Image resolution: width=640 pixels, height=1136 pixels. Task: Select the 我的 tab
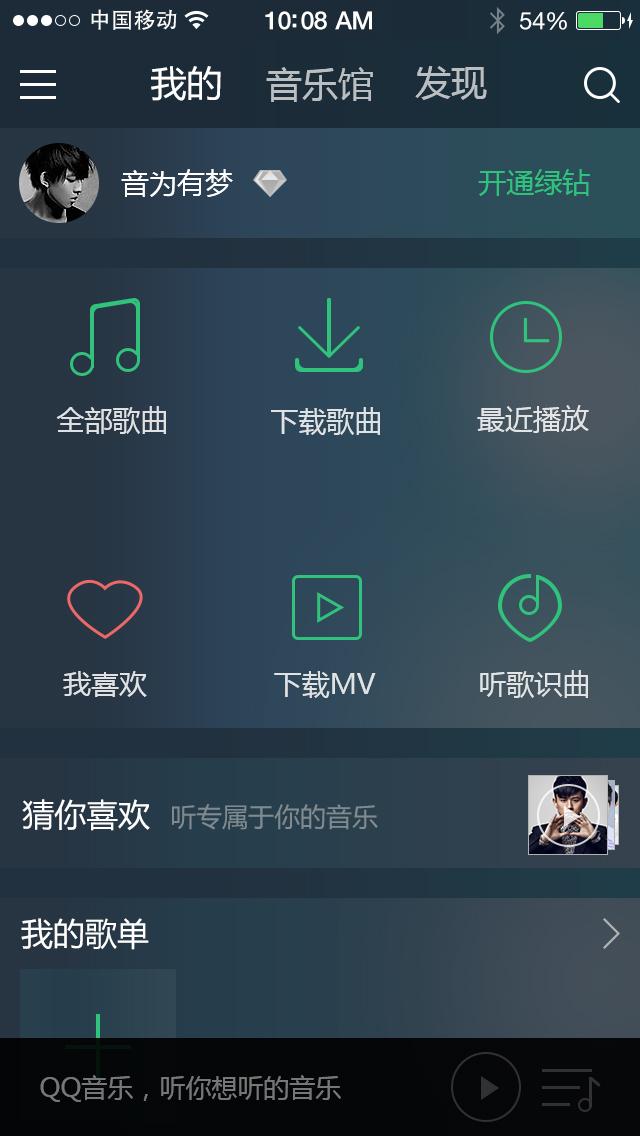185,85
